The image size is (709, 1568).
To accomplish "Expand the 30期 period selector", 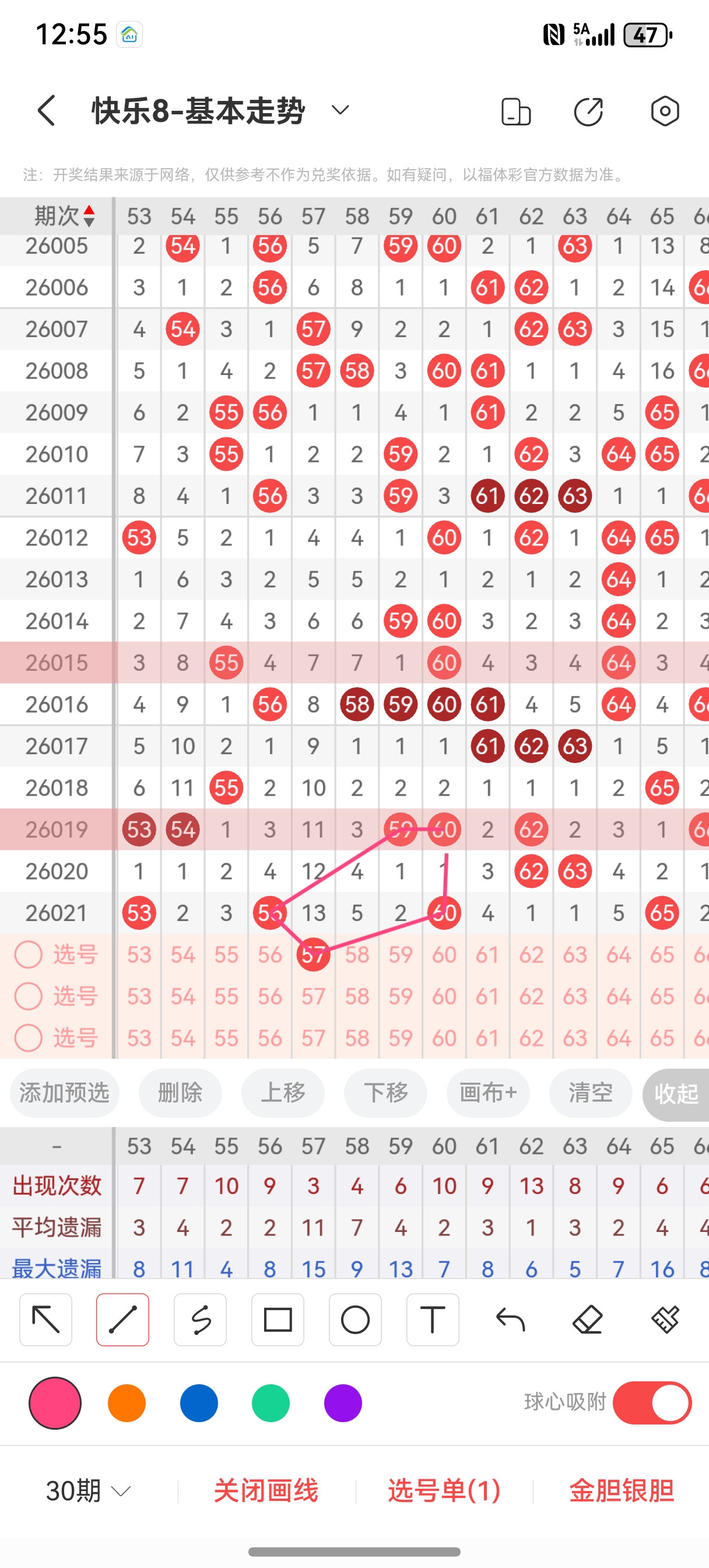I will pyautogui.click(x=85, y=1492).
